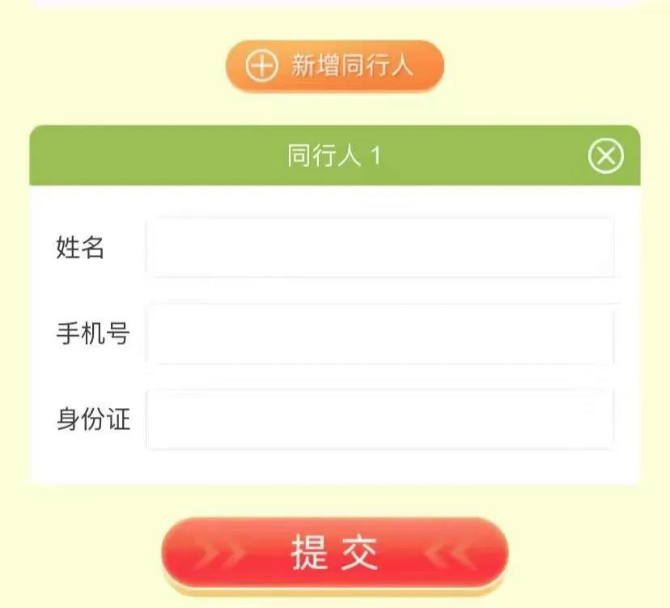This screenshot has width=670, height=608.
Task: Select the 身份证 input box
Action: 380,419
